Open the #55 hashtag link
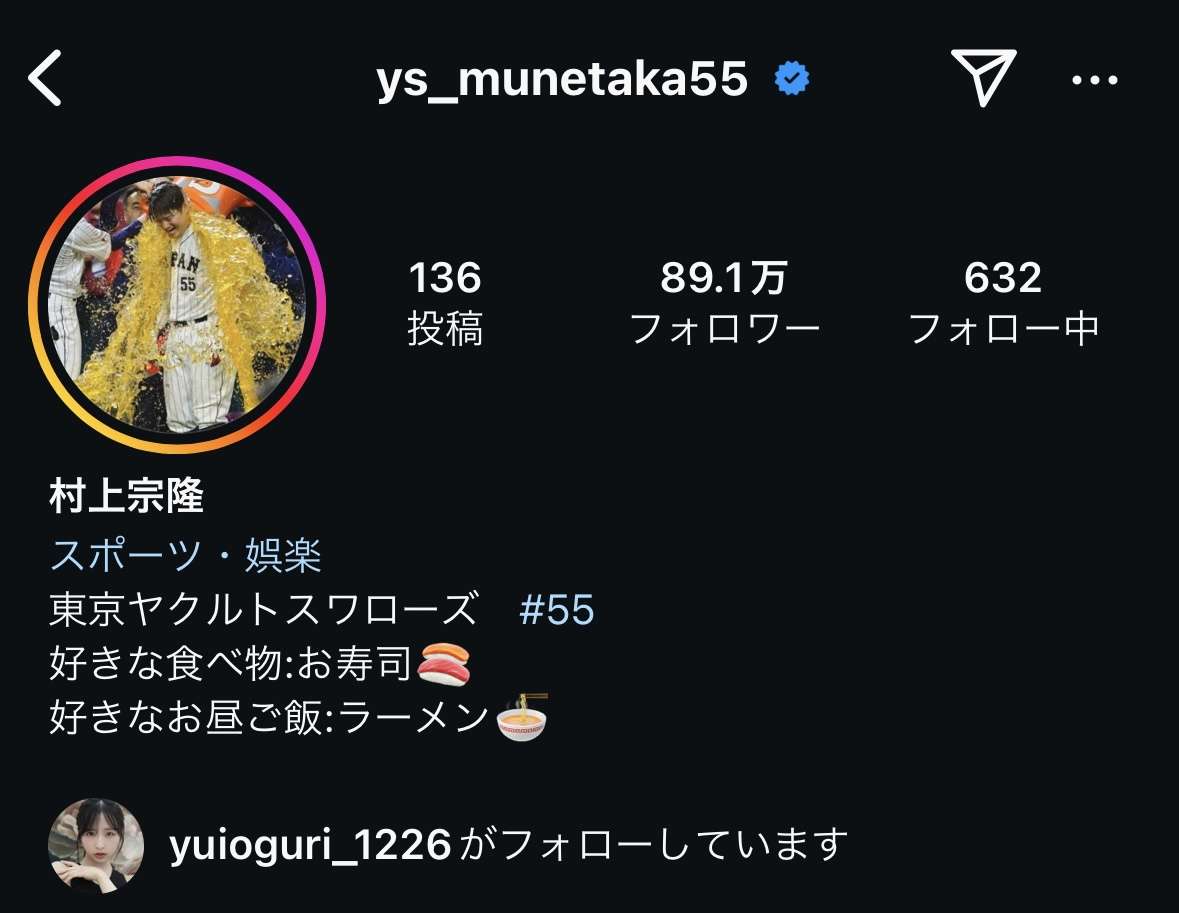The height and width of the screenshot is (913, 1179). [557, 609]
